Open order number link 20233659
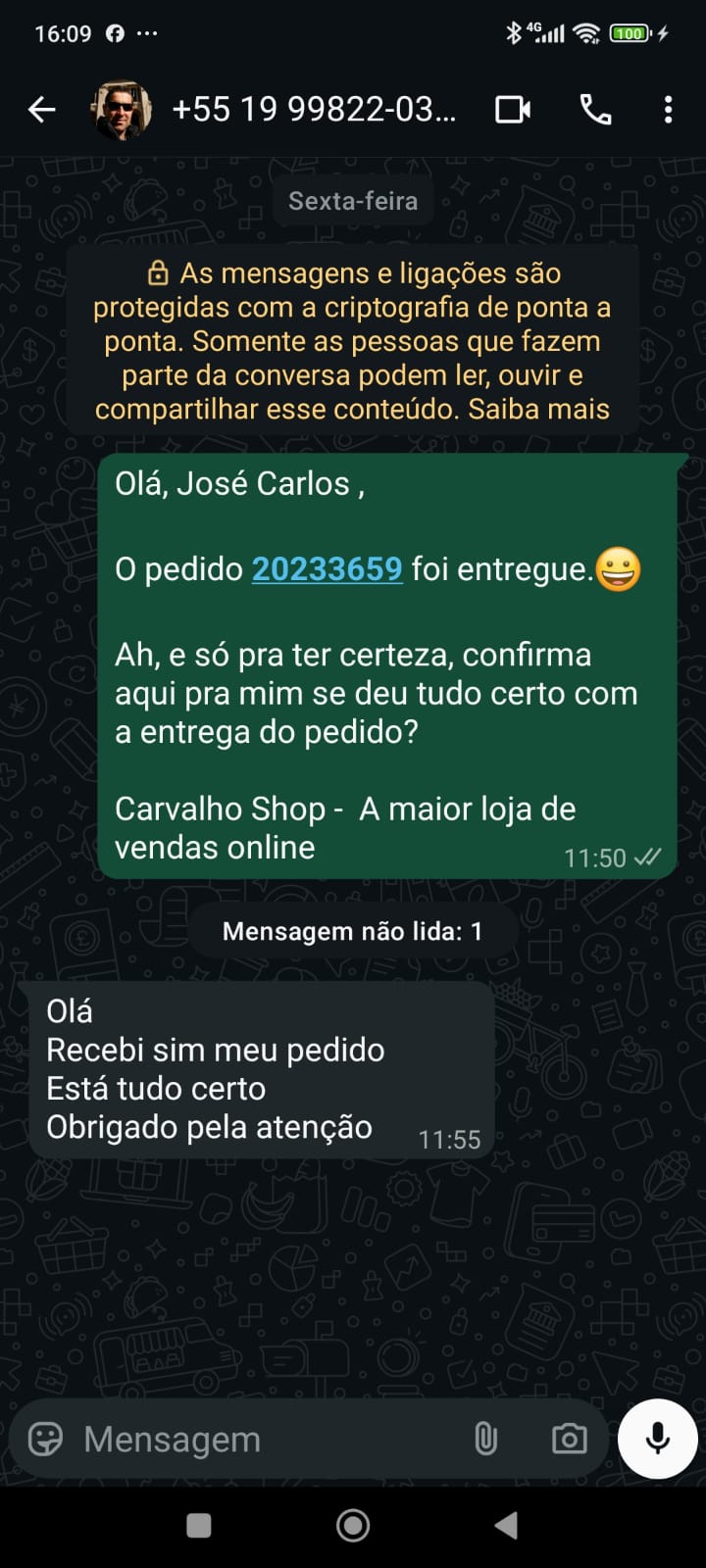Viewport: 706px width, 1568px height. click(x=327, y=569)
